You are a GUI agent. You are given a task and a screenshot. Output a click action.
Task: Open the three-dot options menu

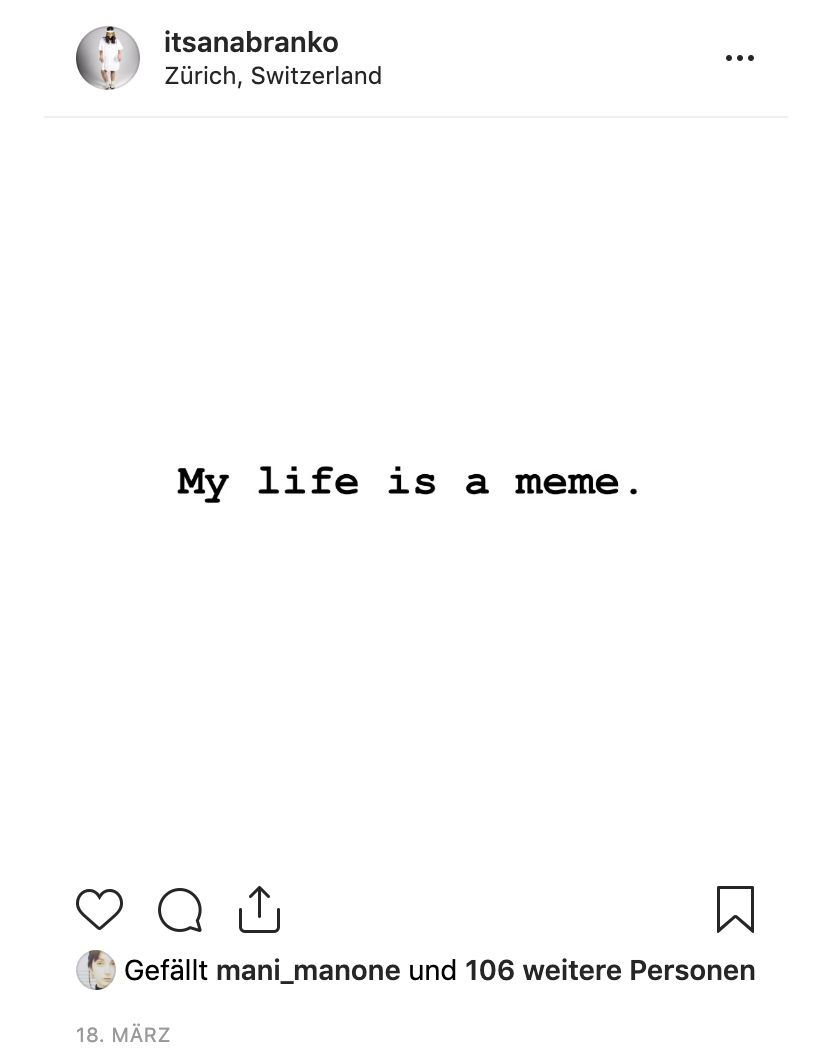pyautogui.click(x=739, y=58)
